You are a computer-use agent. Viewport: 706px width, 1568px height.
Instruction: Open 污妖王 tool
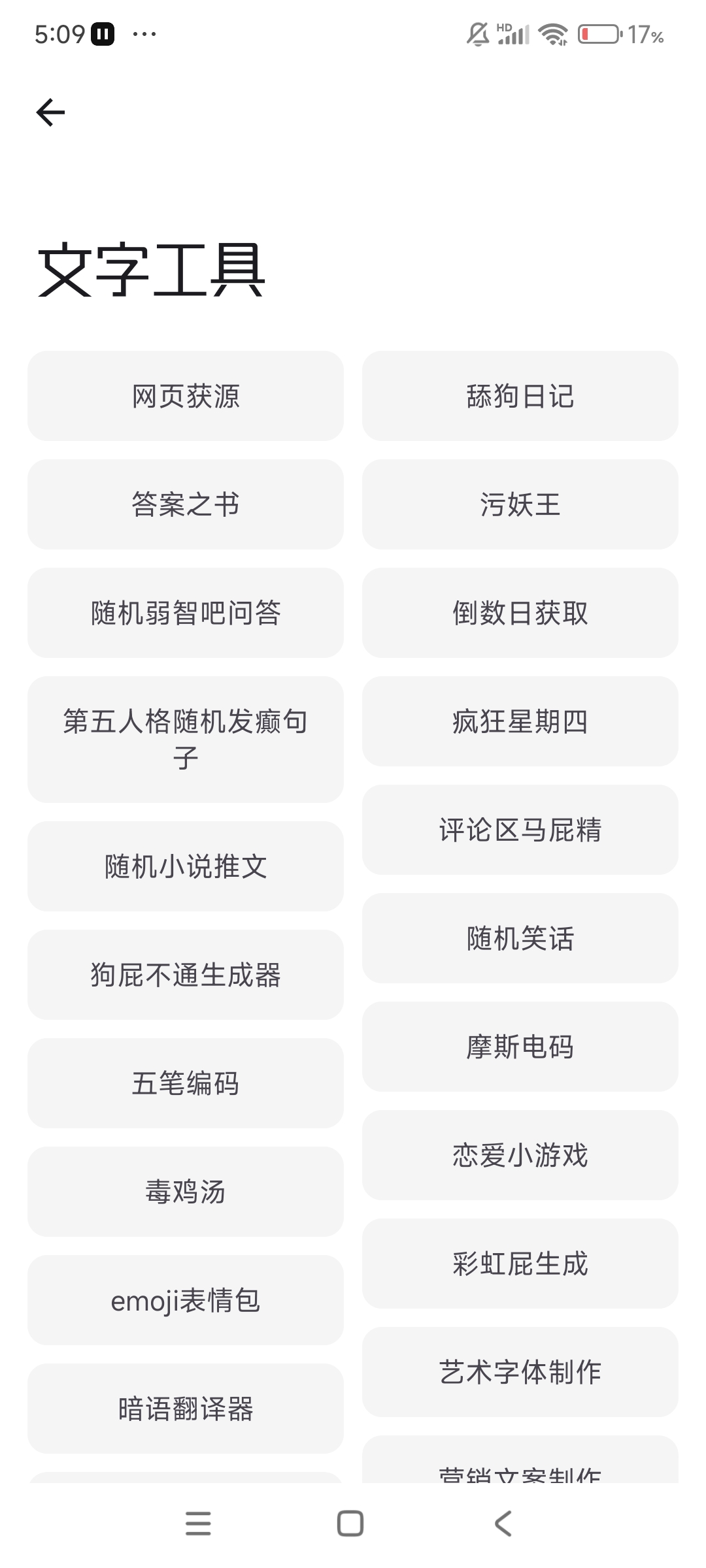[x=520, y=504]
